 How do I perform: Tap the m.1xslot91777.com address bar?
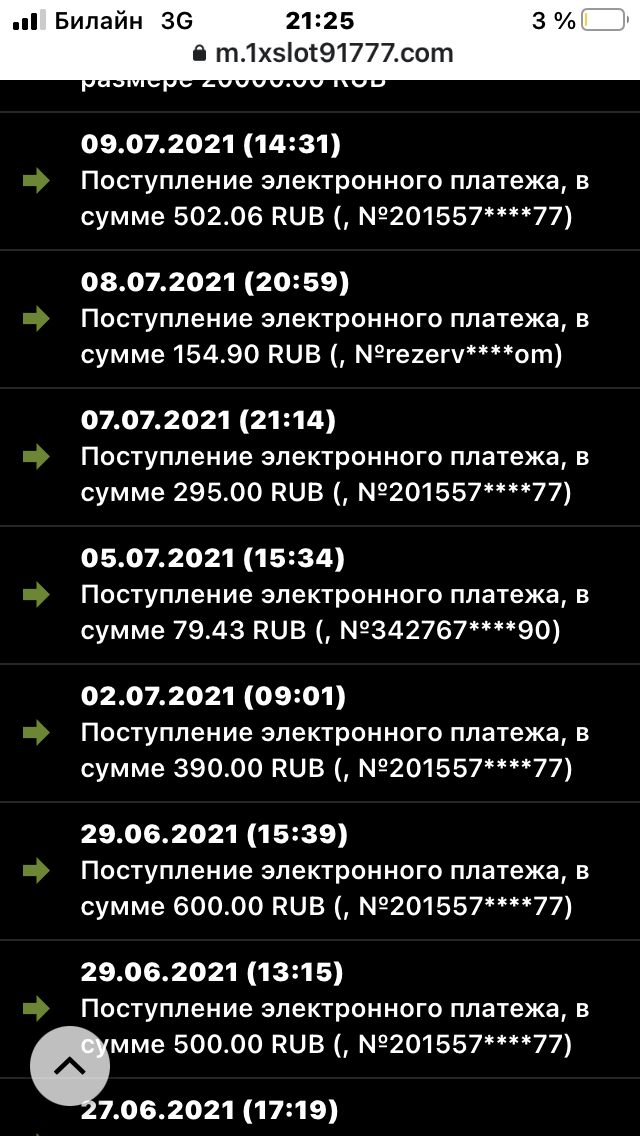coord(320,53)
